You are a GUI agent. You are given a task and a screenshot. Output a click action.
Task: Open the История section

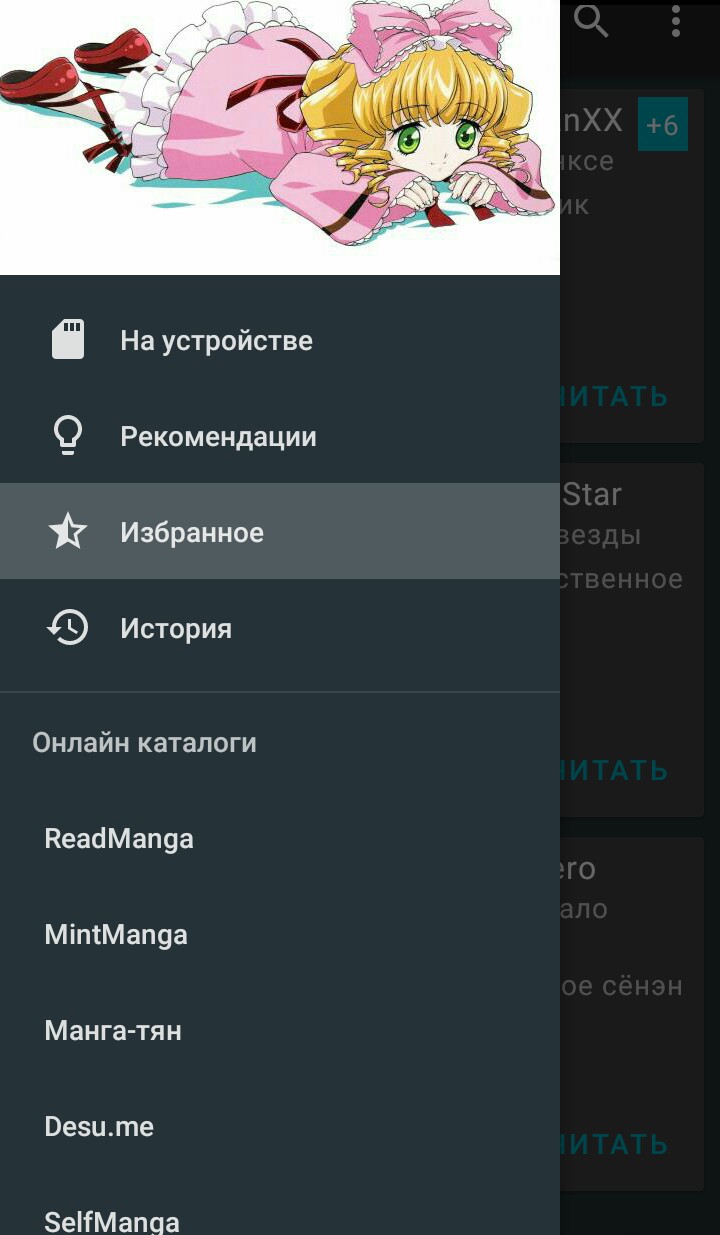coord(280,628)
